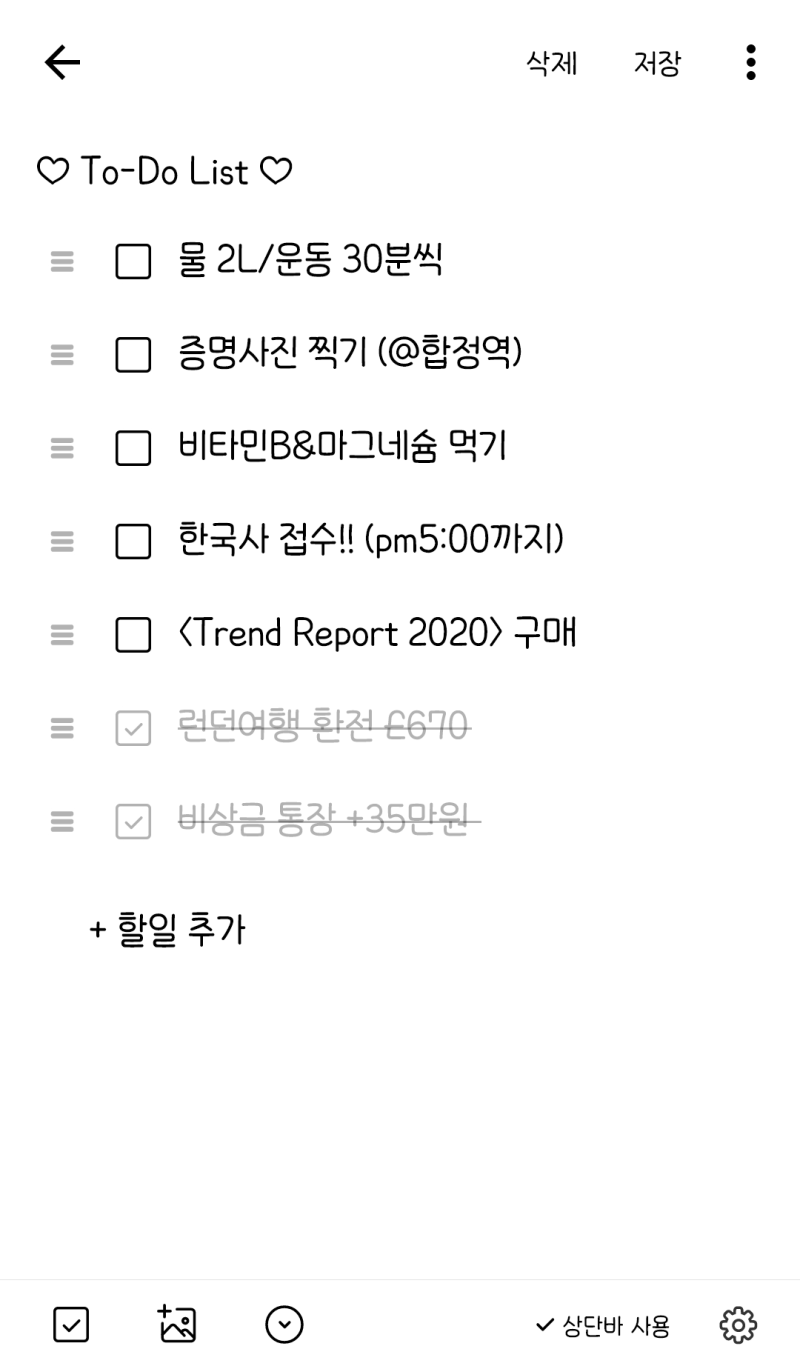Check the Trend Report 2020 구매 item
800x1369 pixels.
coord(132,635)
